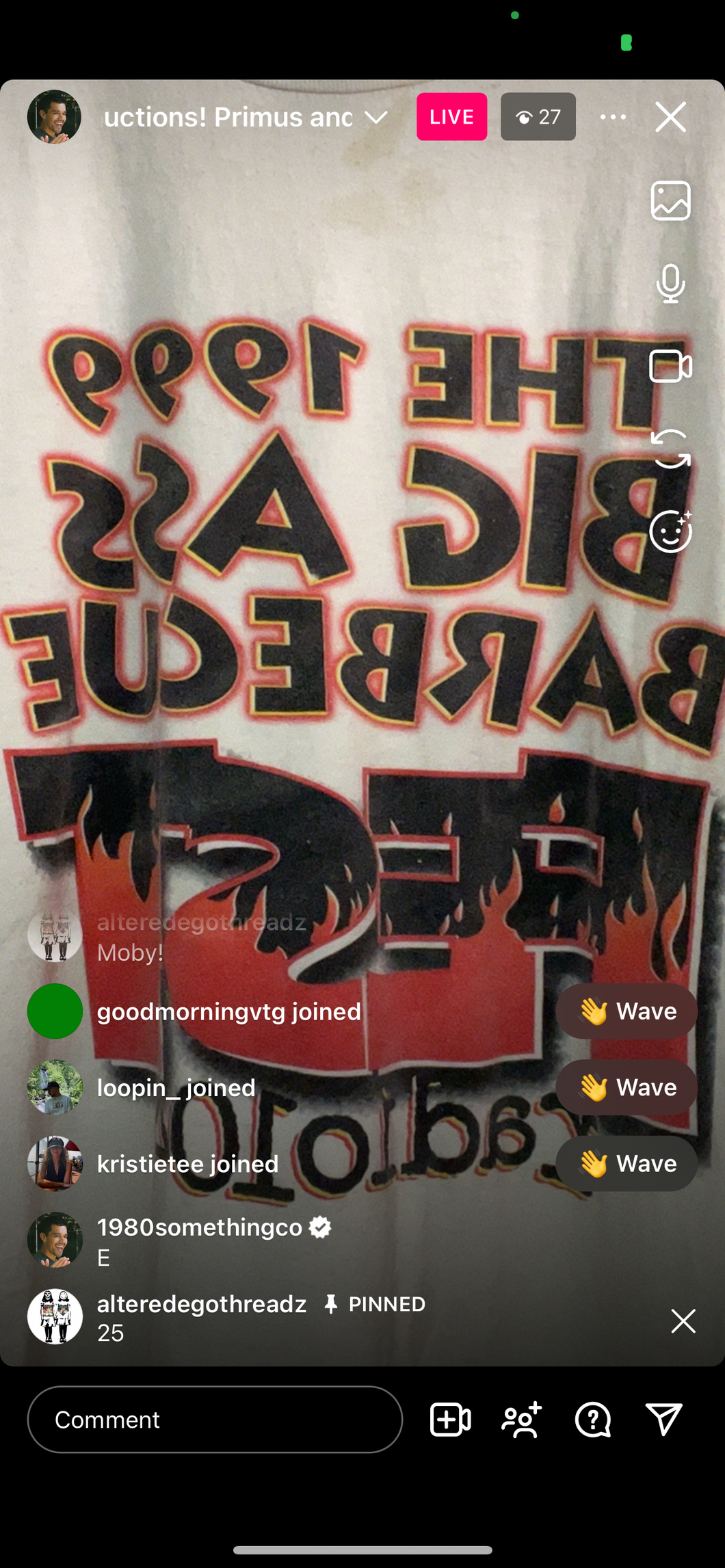Unpin the alteredegothreadz pinned comment
The image size is (725, 1568).
pyautogui.click(x=683, y=1320)
